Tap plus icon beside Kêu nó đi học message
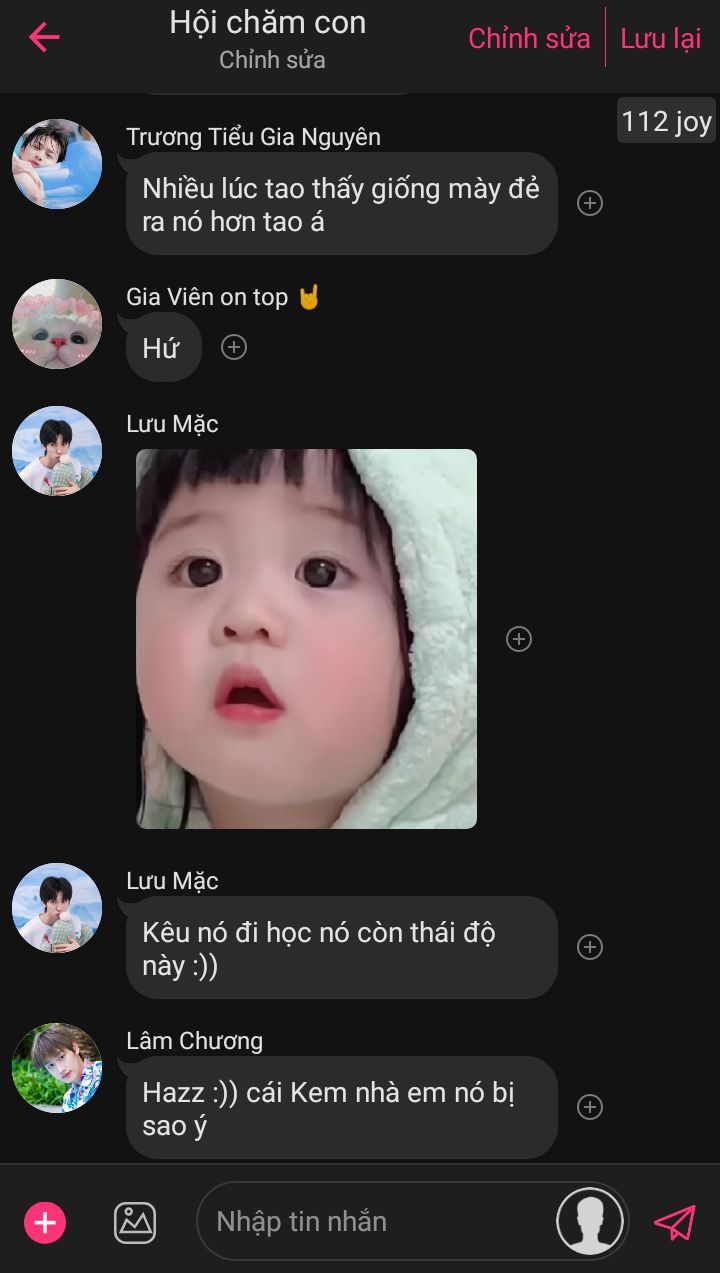The height and width of the screenshot is (1273, 720). [590, 947]
